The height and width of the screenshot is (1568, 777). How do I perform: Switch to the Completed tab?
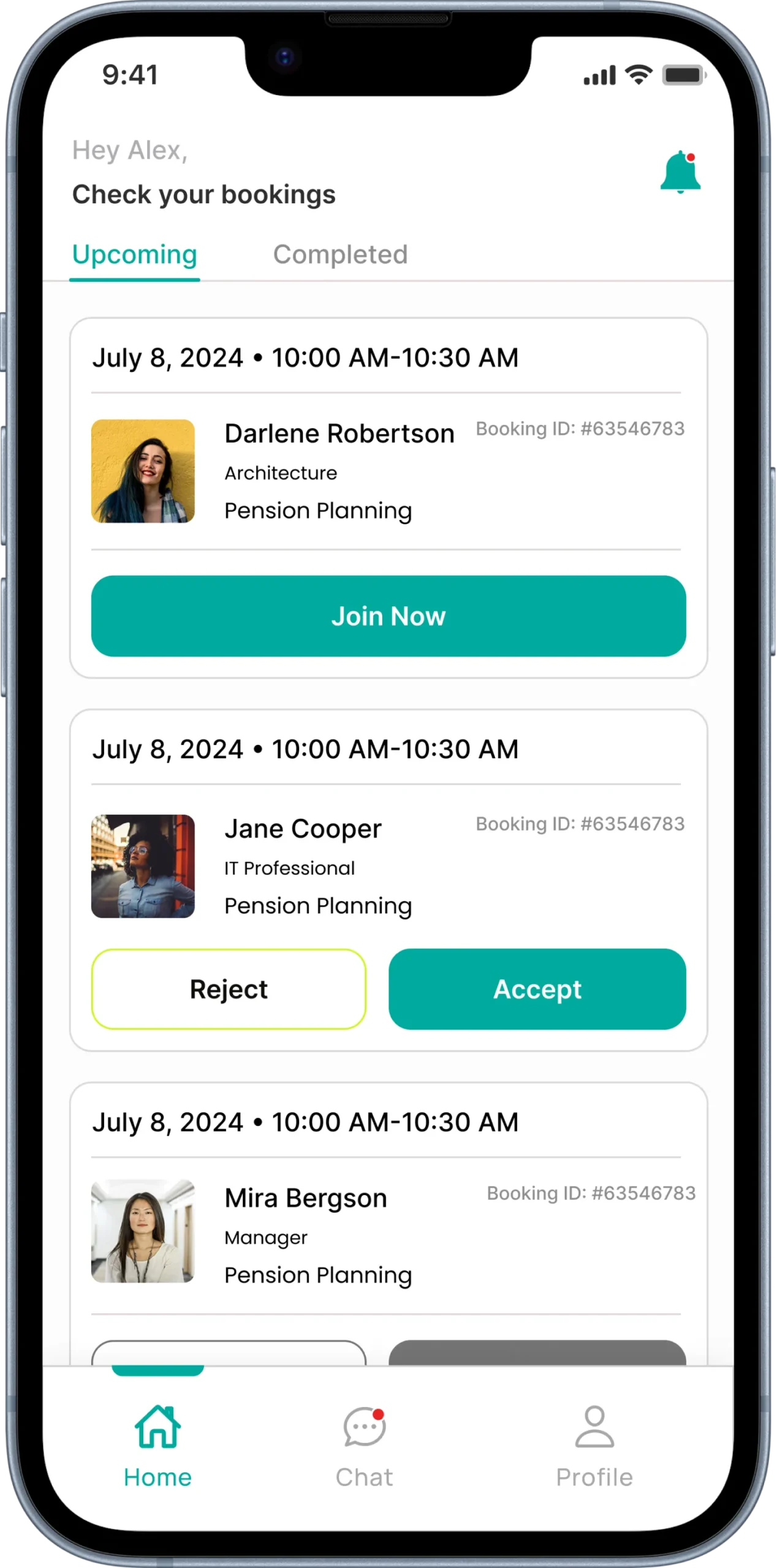pyautogui.click(x=340, y=255)
